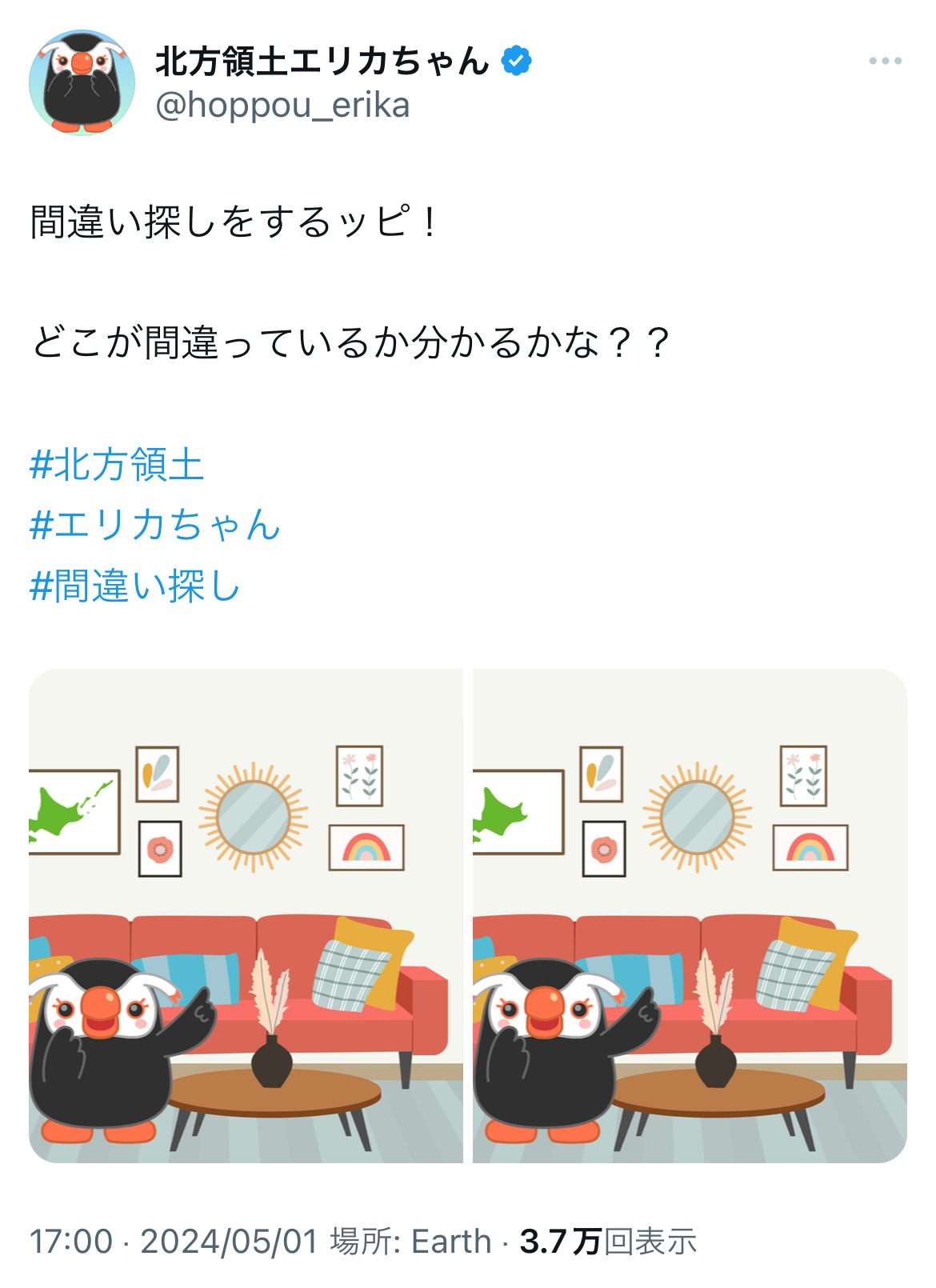Viewport: 936px width, 1288px height.
Task: Open the #北方領土 hashtag
Action: pos(117,465)
